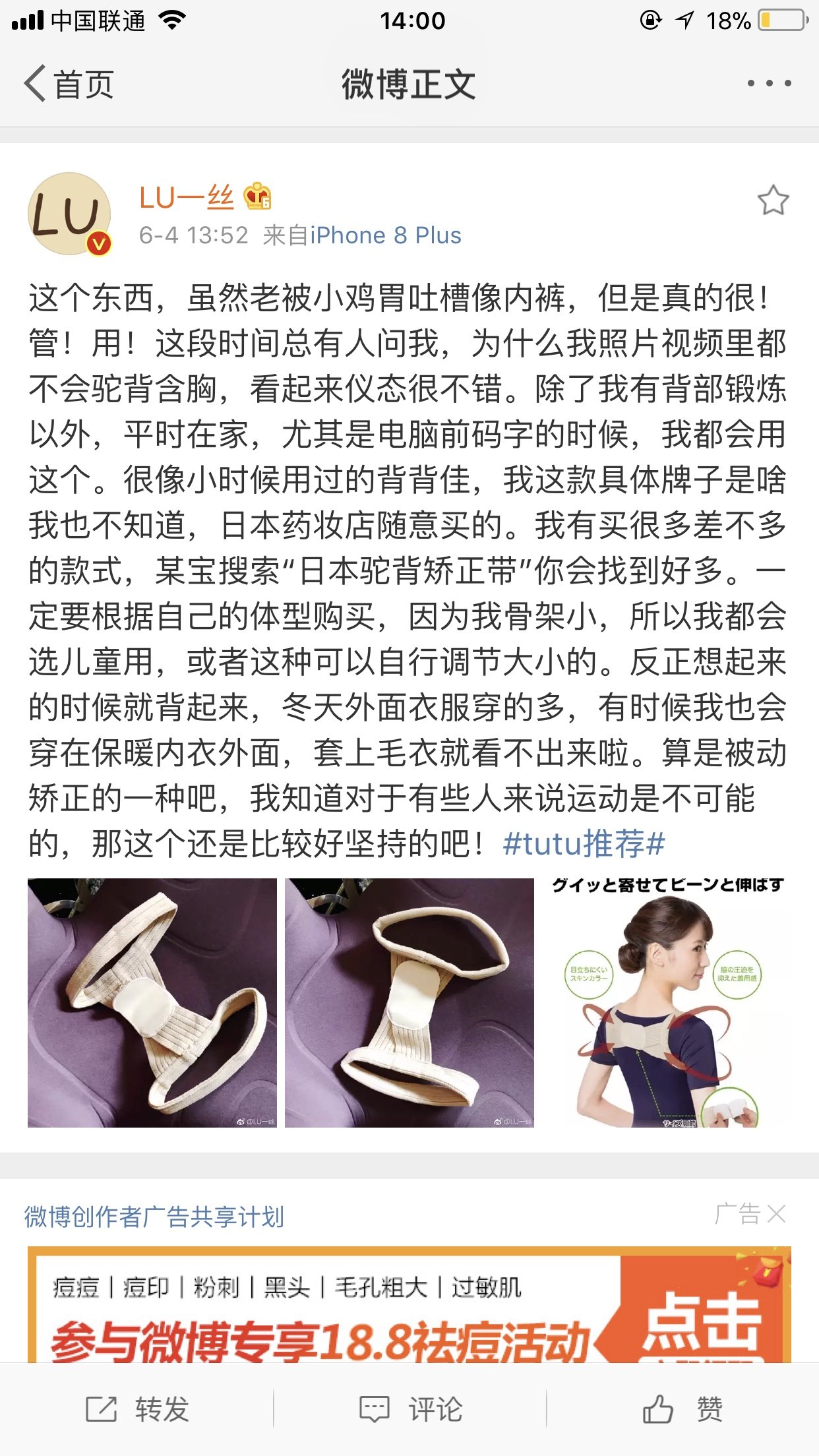The image size is (819, 1456).
Task: Favorite this post with the star icon
Action: tap(773, 200)
